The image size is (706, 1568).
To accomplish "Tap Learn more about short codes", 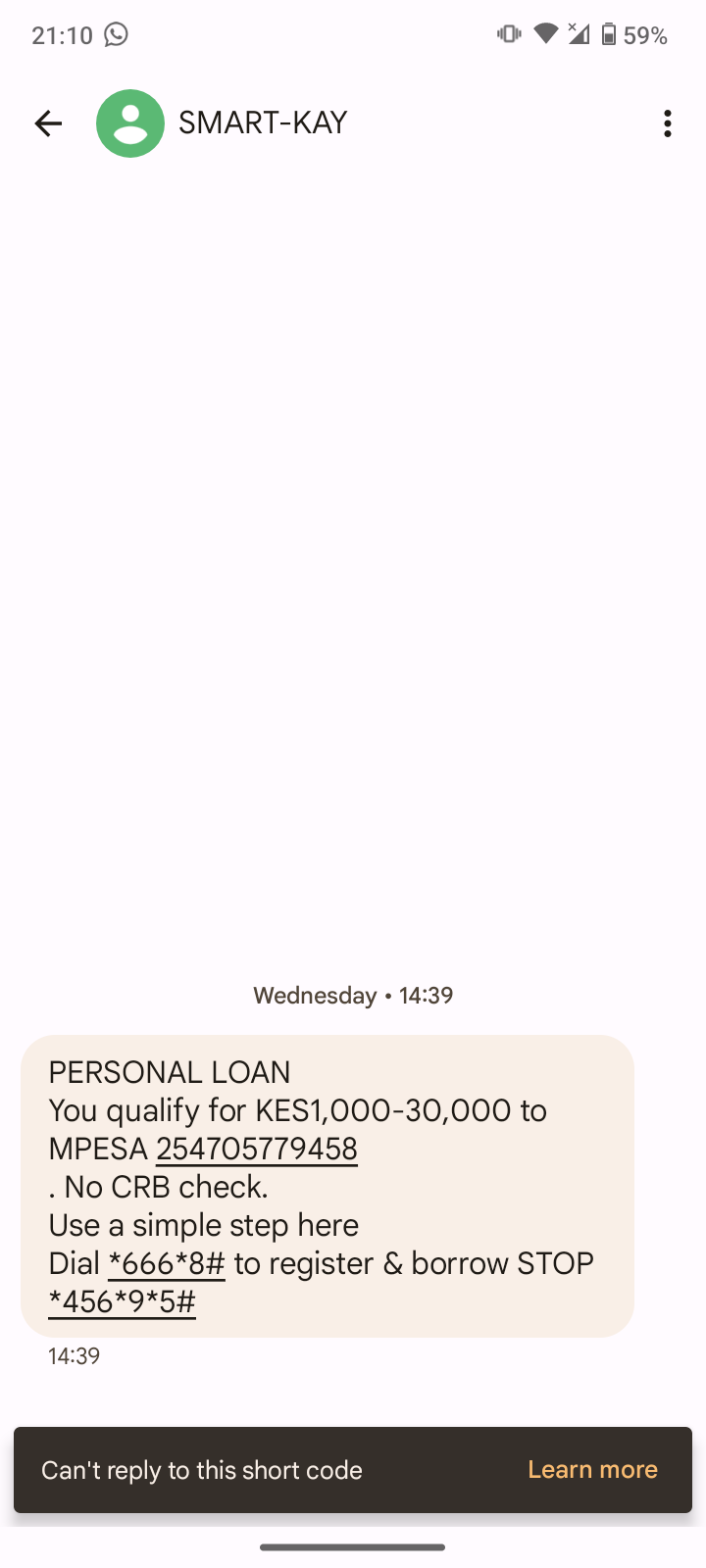I will point(592,1470).
